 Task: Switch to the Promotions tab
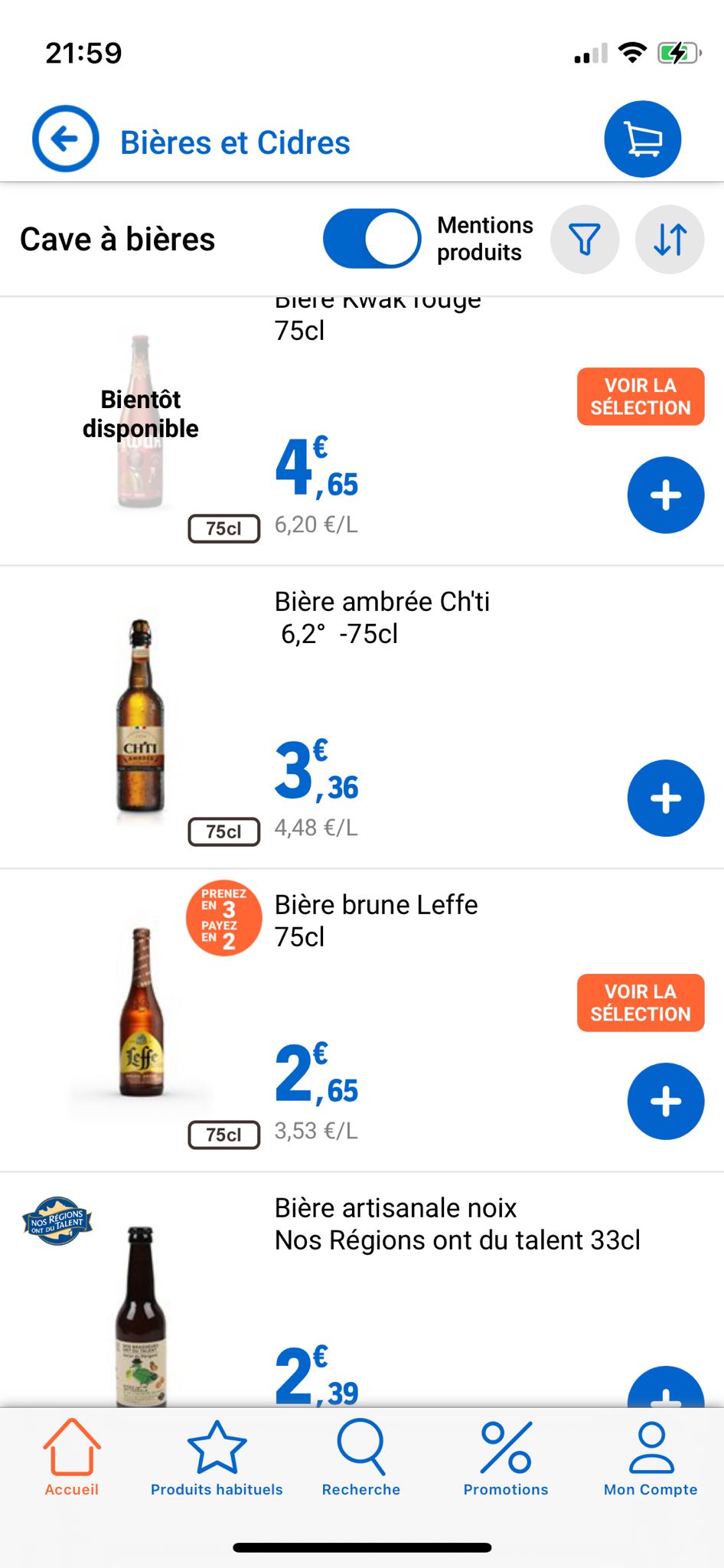tap(506, 1458)
